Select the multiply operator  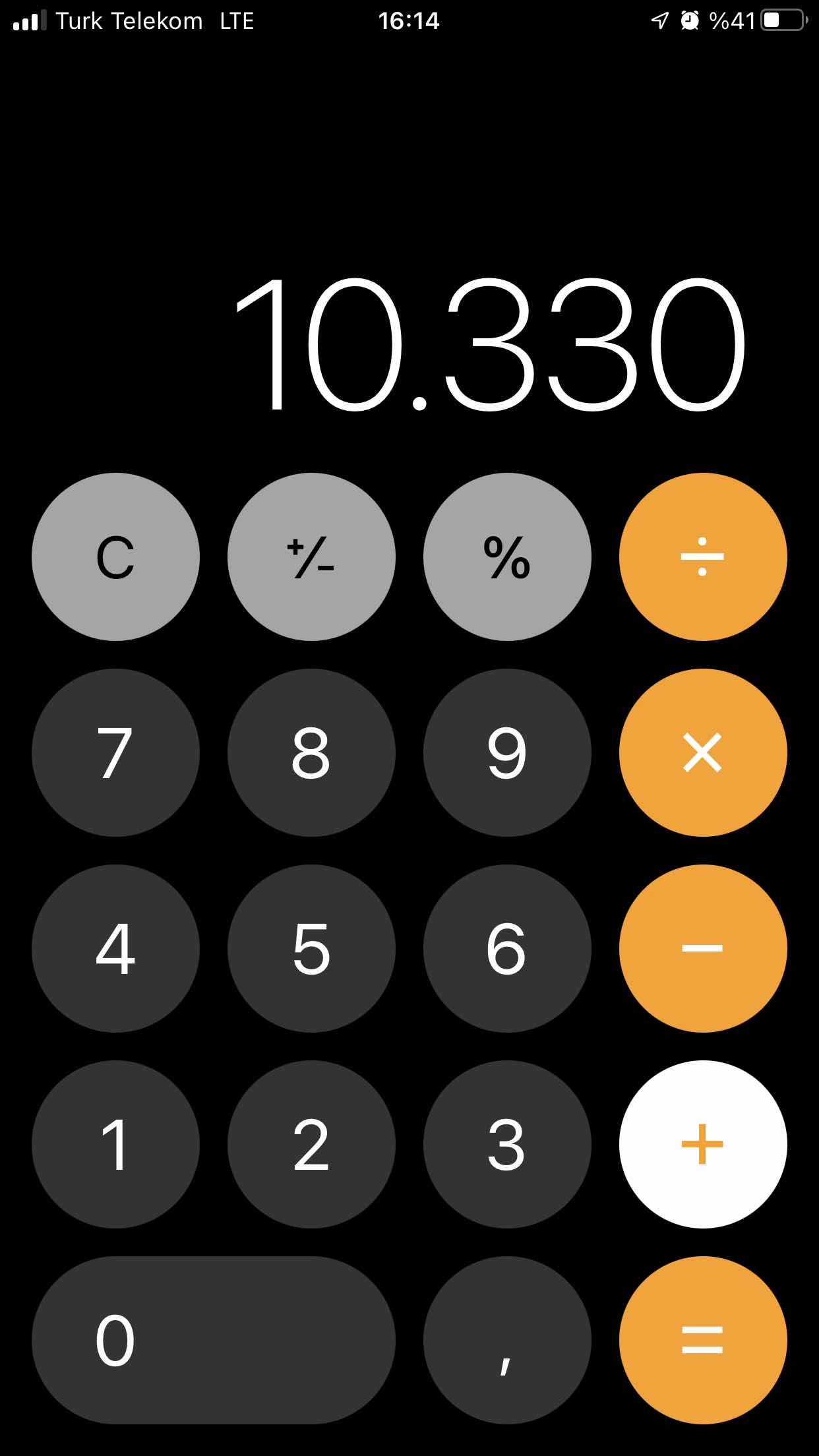703,752
